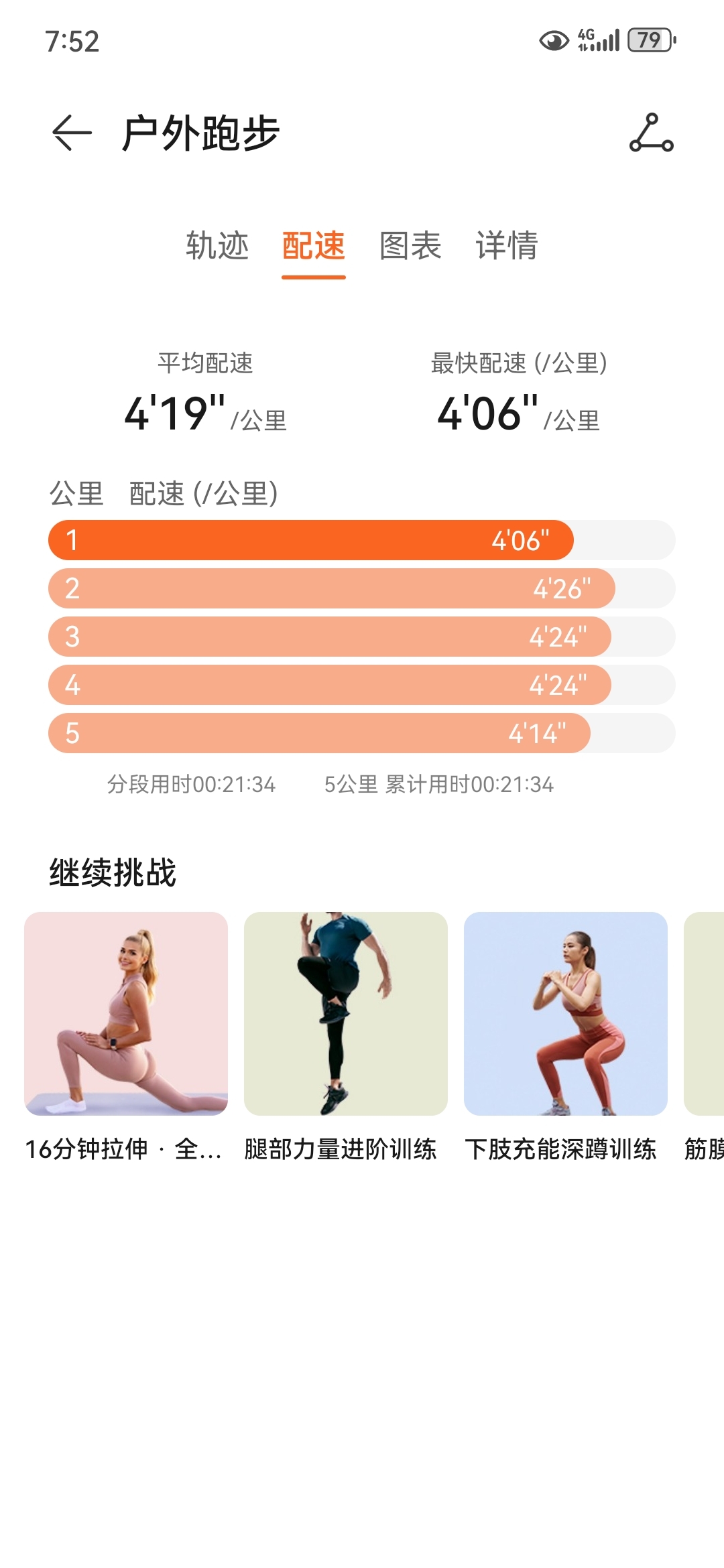Open the 详情 tab

point(506,246)
